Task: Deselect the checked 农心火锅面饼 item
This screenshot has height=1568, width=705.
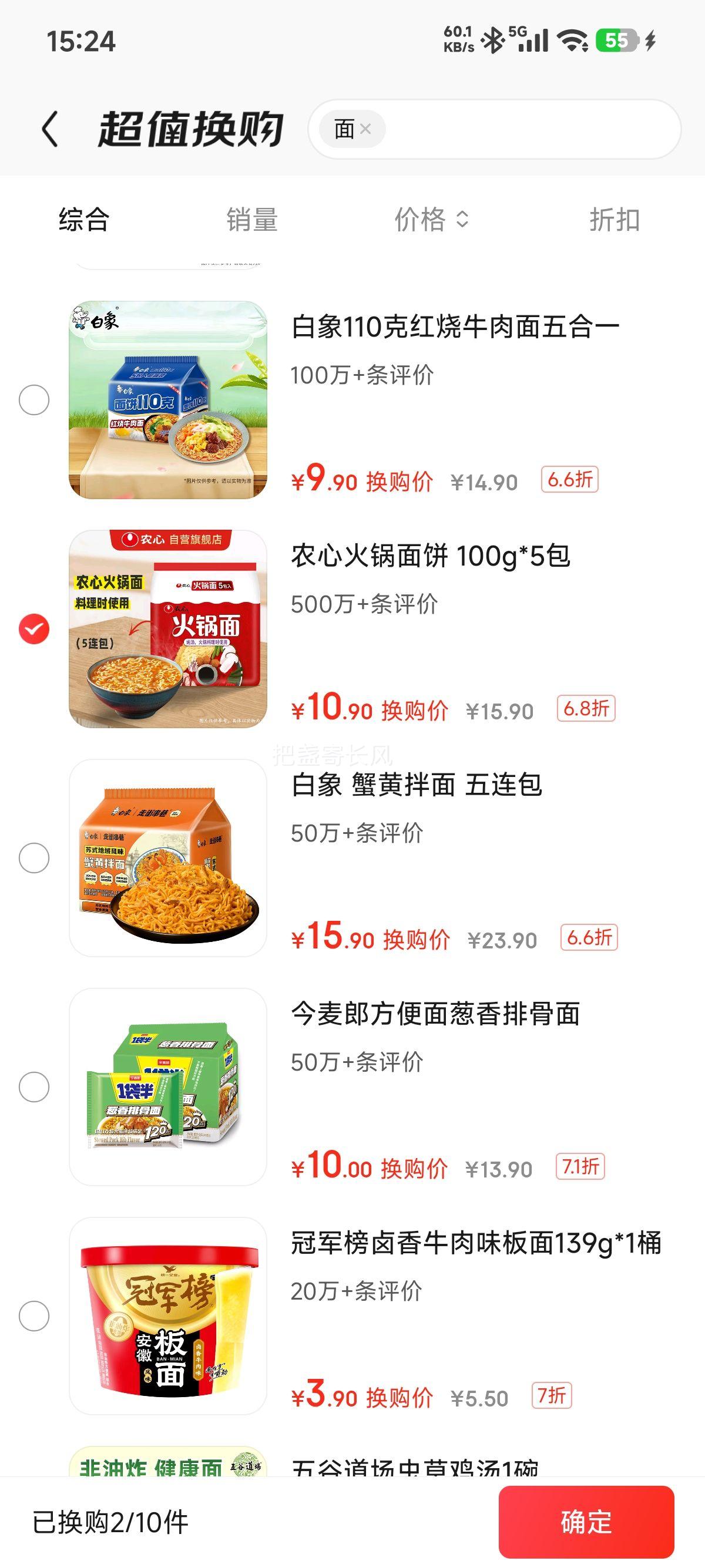Action: (35, 630)
